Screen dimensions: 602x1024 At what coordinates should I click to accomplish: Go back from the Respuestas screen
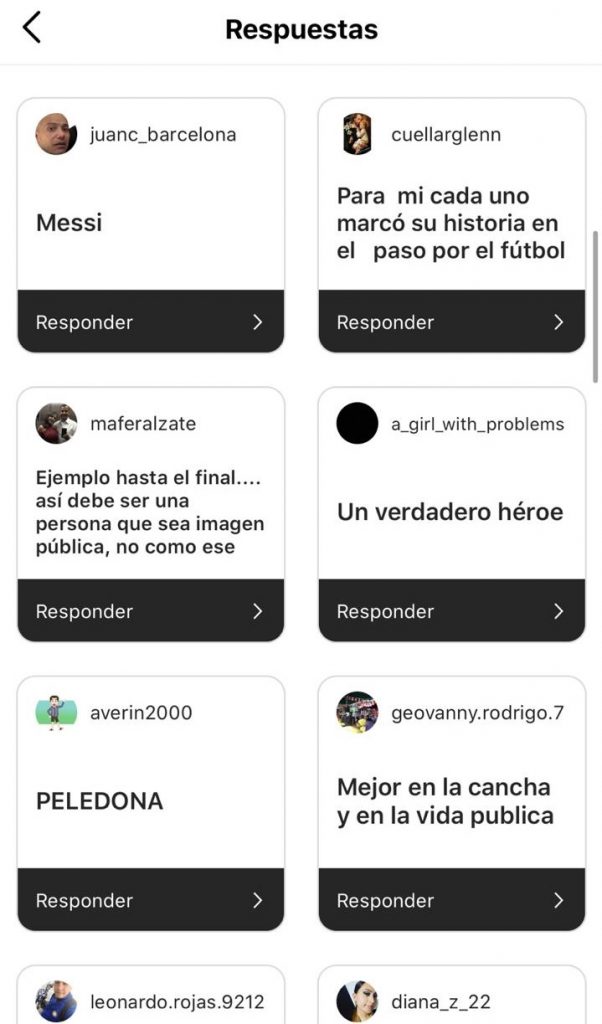tap(32, 29)
